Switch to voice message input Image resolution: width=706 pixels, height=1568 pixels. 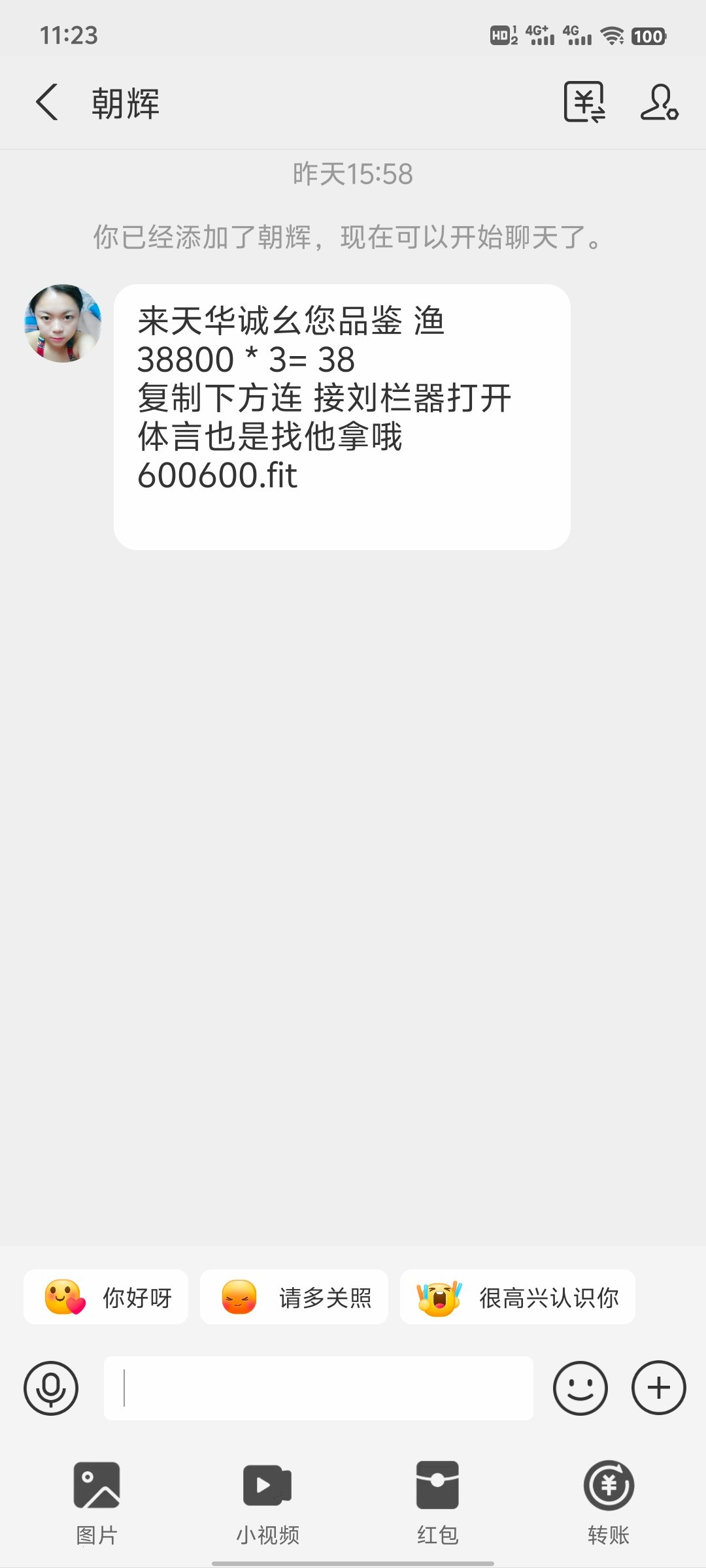tap(51, 1388)
